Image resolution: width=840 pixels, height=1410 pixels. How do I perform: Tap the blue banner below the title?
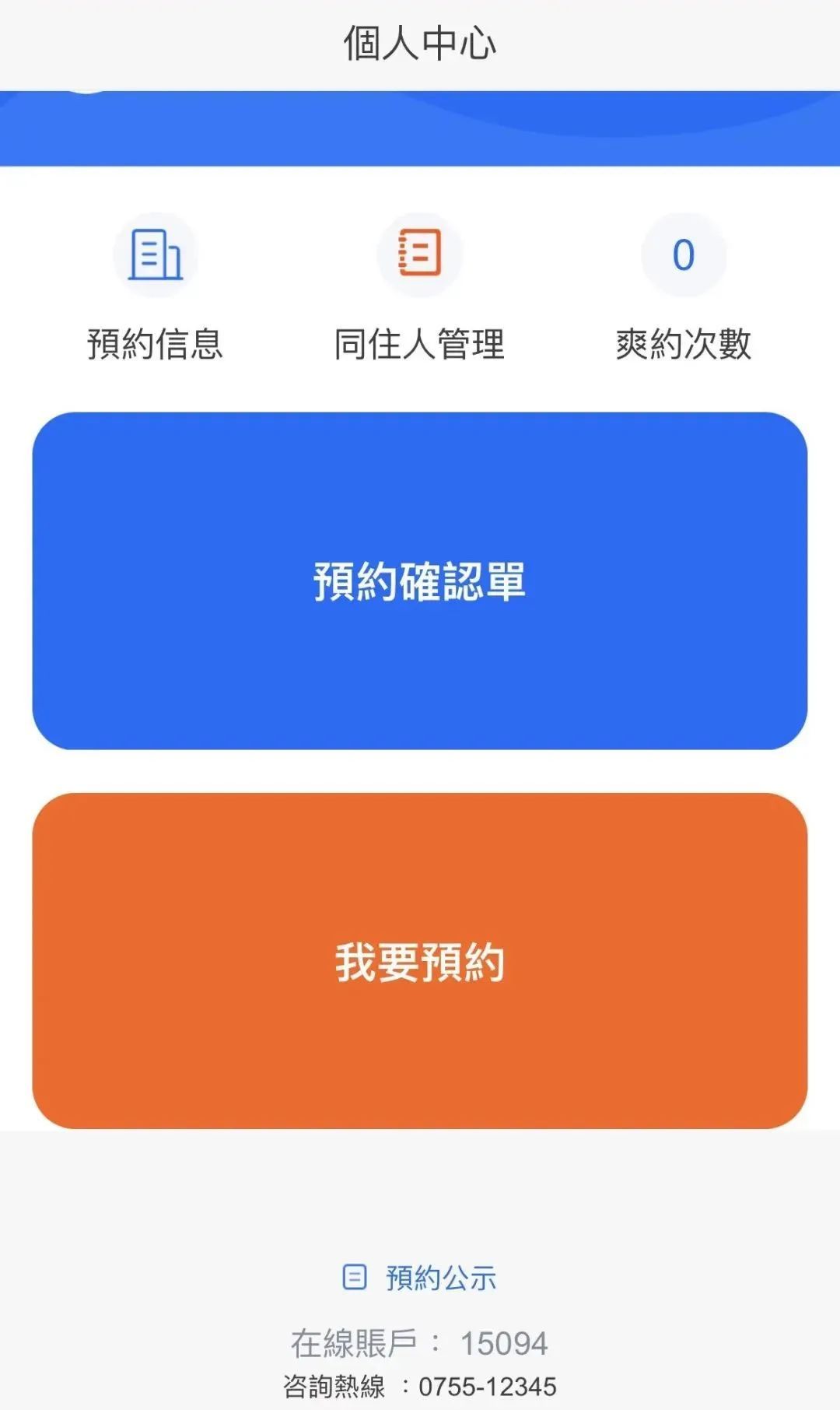[420, 125]
